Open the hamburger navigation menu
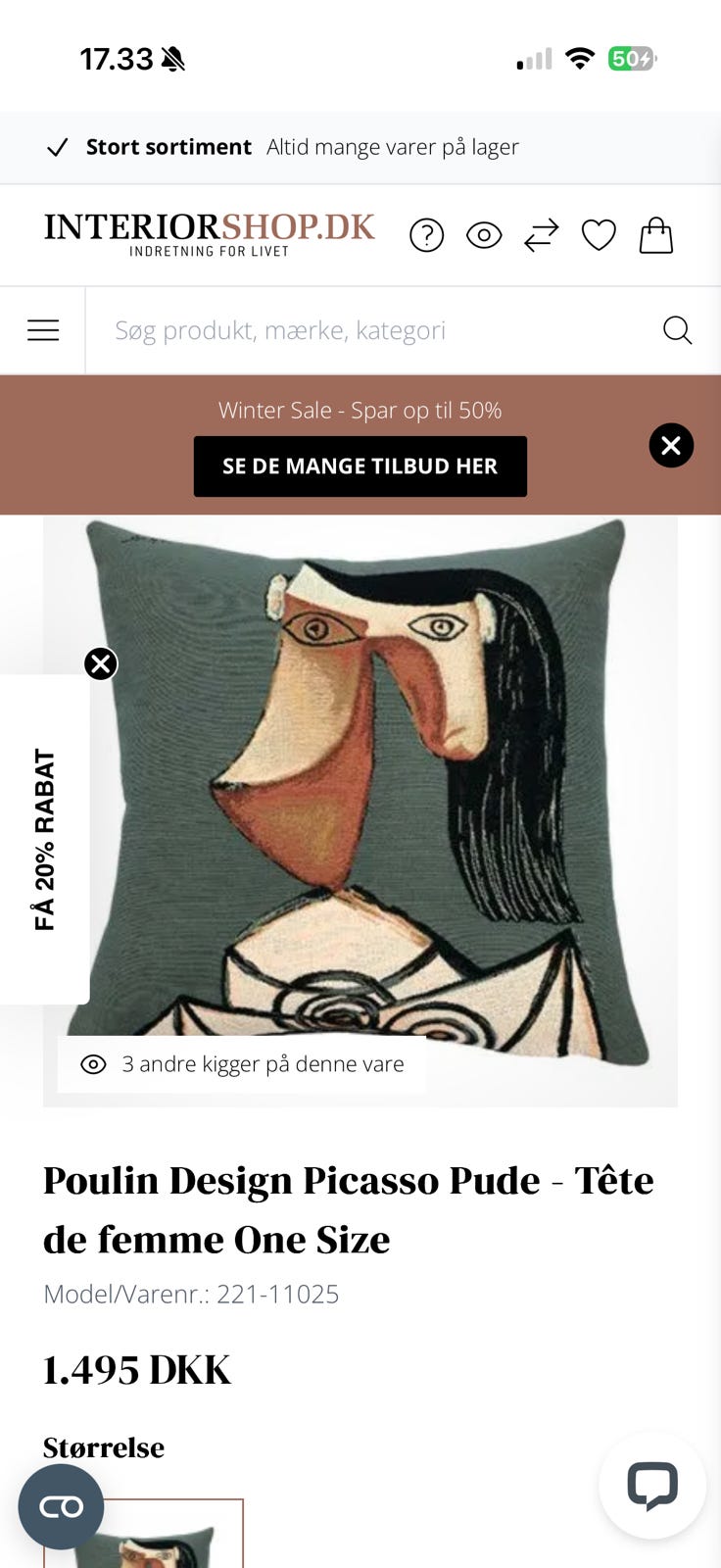Viewport: 721px width, 1568px height. coord(43,330)
